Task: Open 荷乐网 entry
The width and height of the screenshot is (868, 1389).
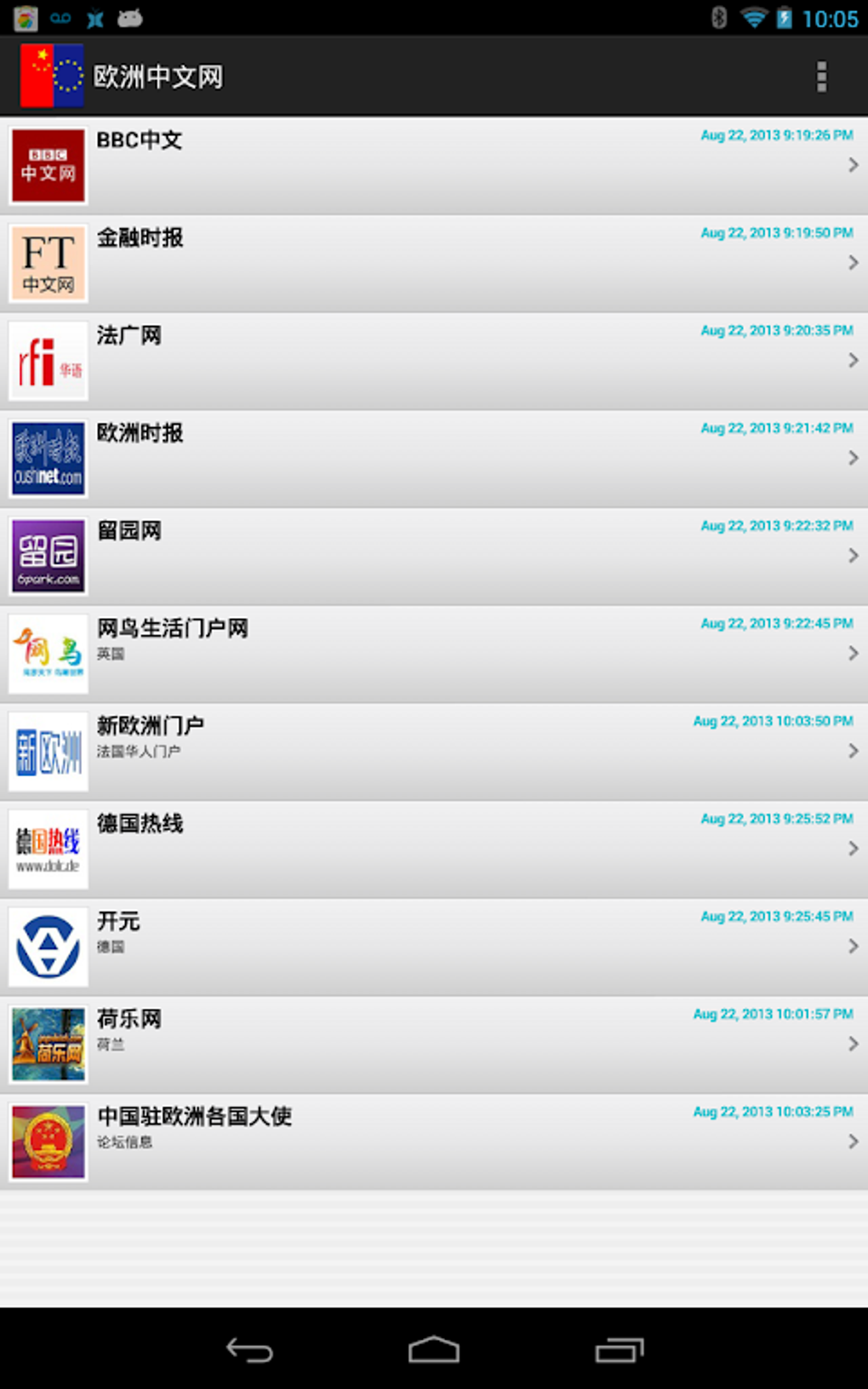Action: 434,1045
